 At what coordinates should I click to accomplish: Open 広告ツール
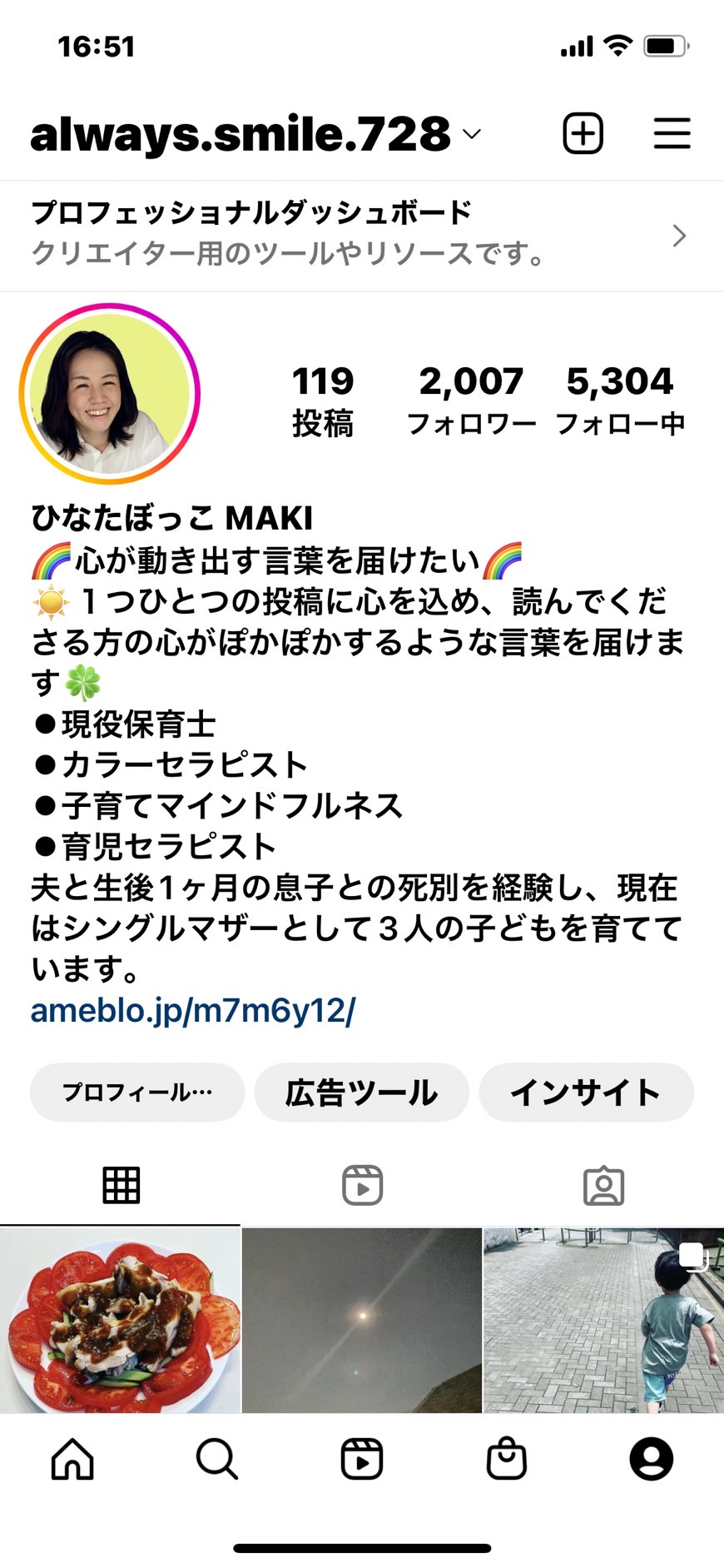[361, 1092]
